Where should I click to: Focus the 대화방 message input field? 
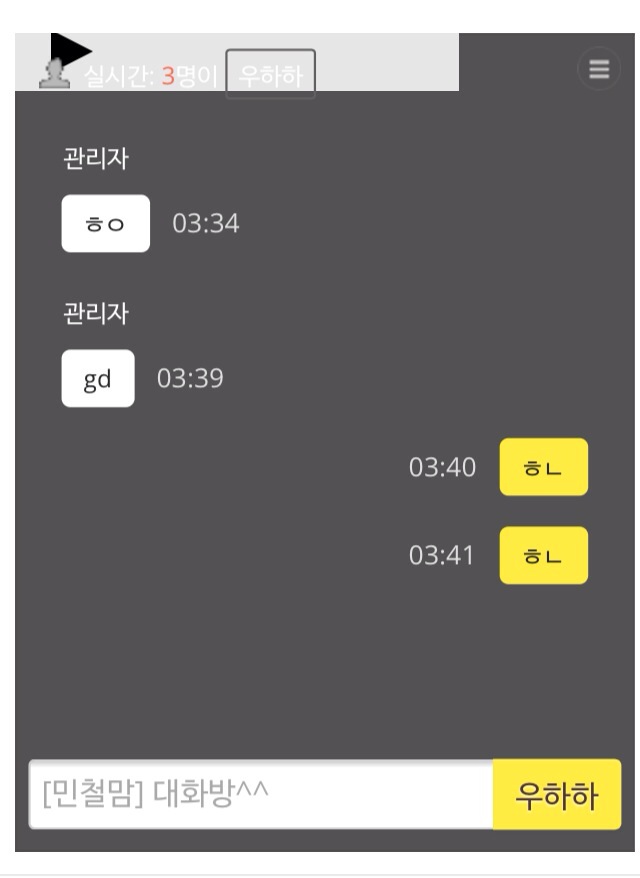260,795
